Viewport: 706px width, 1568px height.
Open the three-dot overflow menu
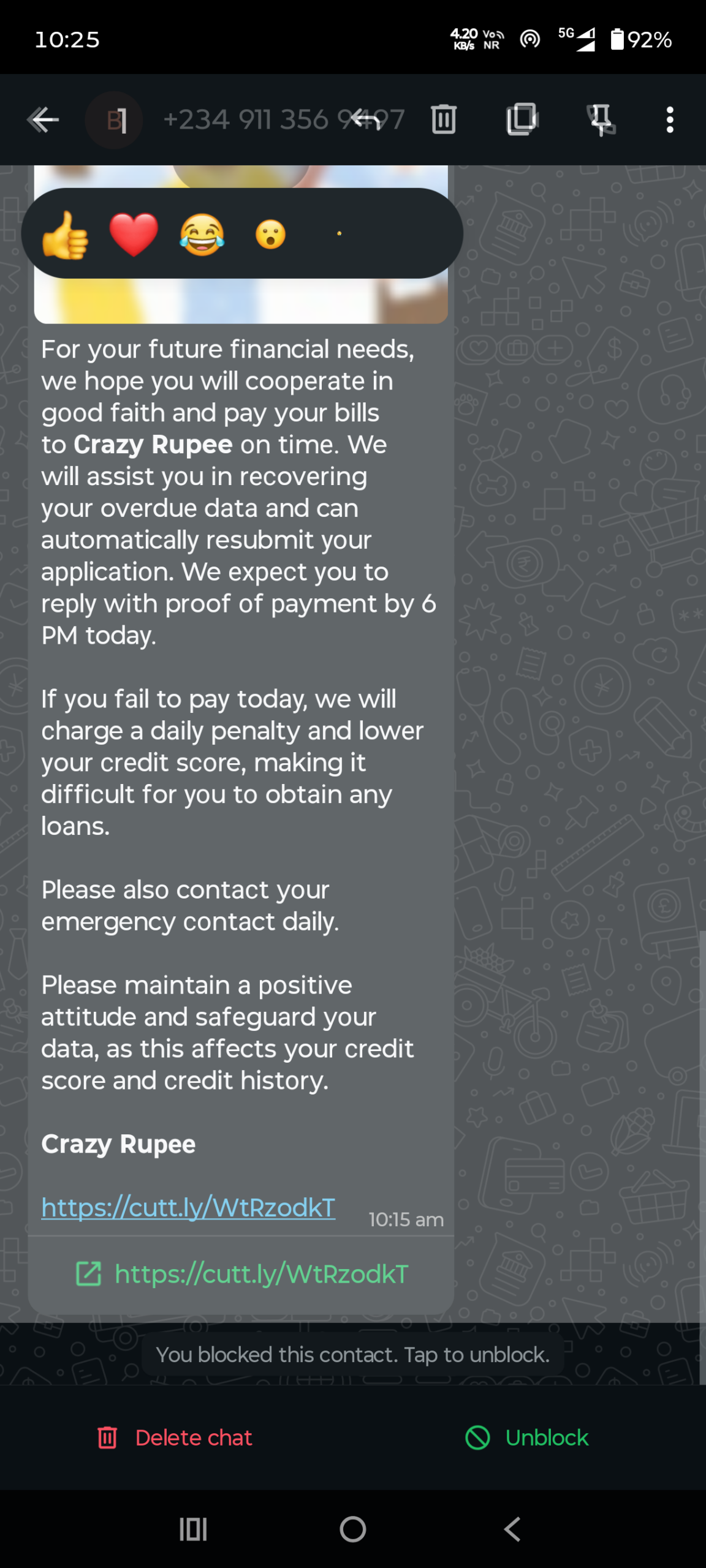pyautogui.click(x=670, y=119)
